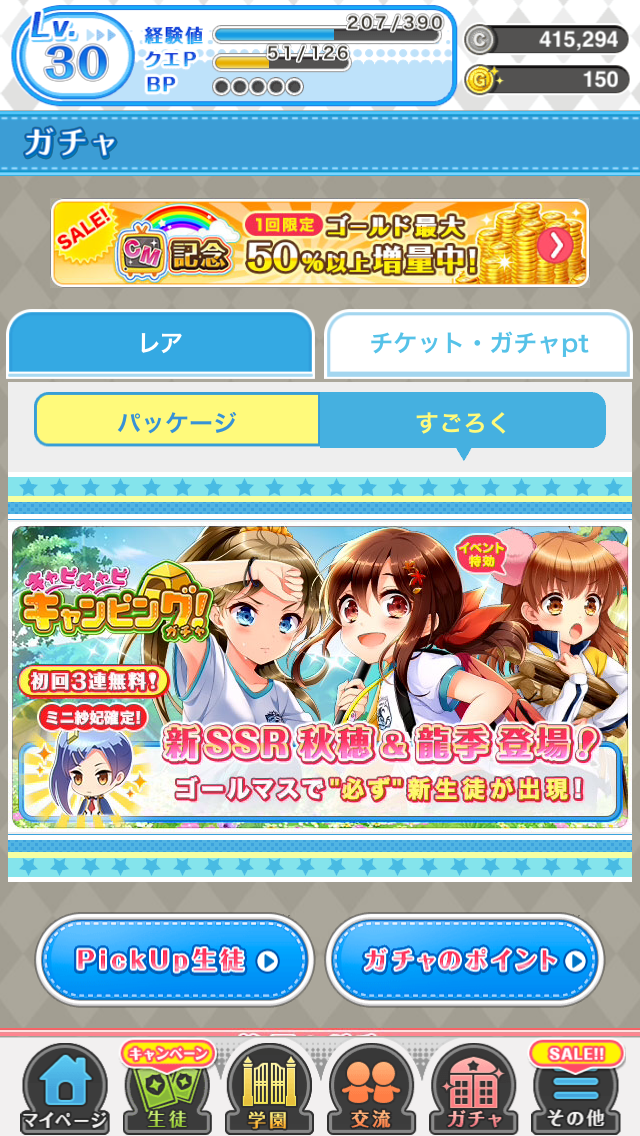Open the キャンピング gacha banner
Viewport: 640px width, 1136px height.
click(320, 677)
